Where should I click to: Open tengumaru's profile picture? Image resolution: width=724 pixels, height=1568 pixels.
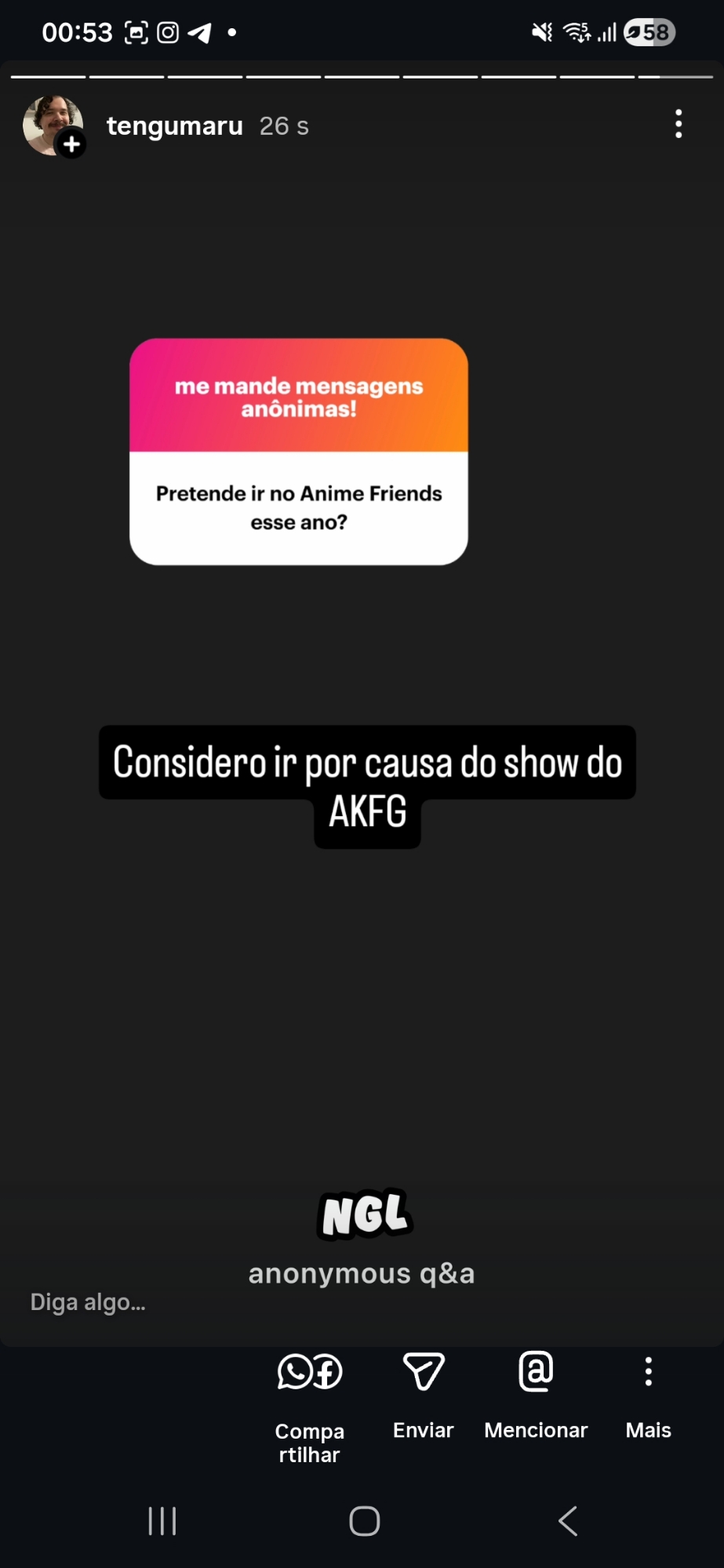[53, 125]
